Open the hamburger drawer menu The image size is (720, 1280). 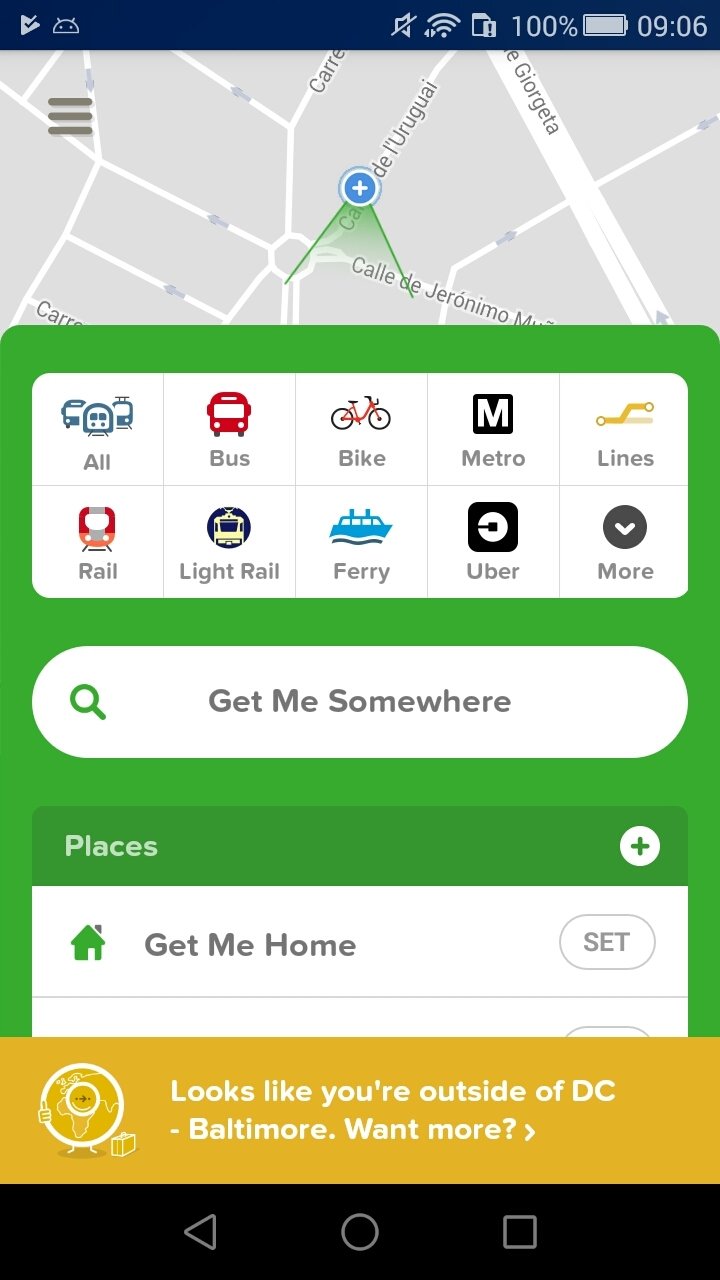[70, 116]
